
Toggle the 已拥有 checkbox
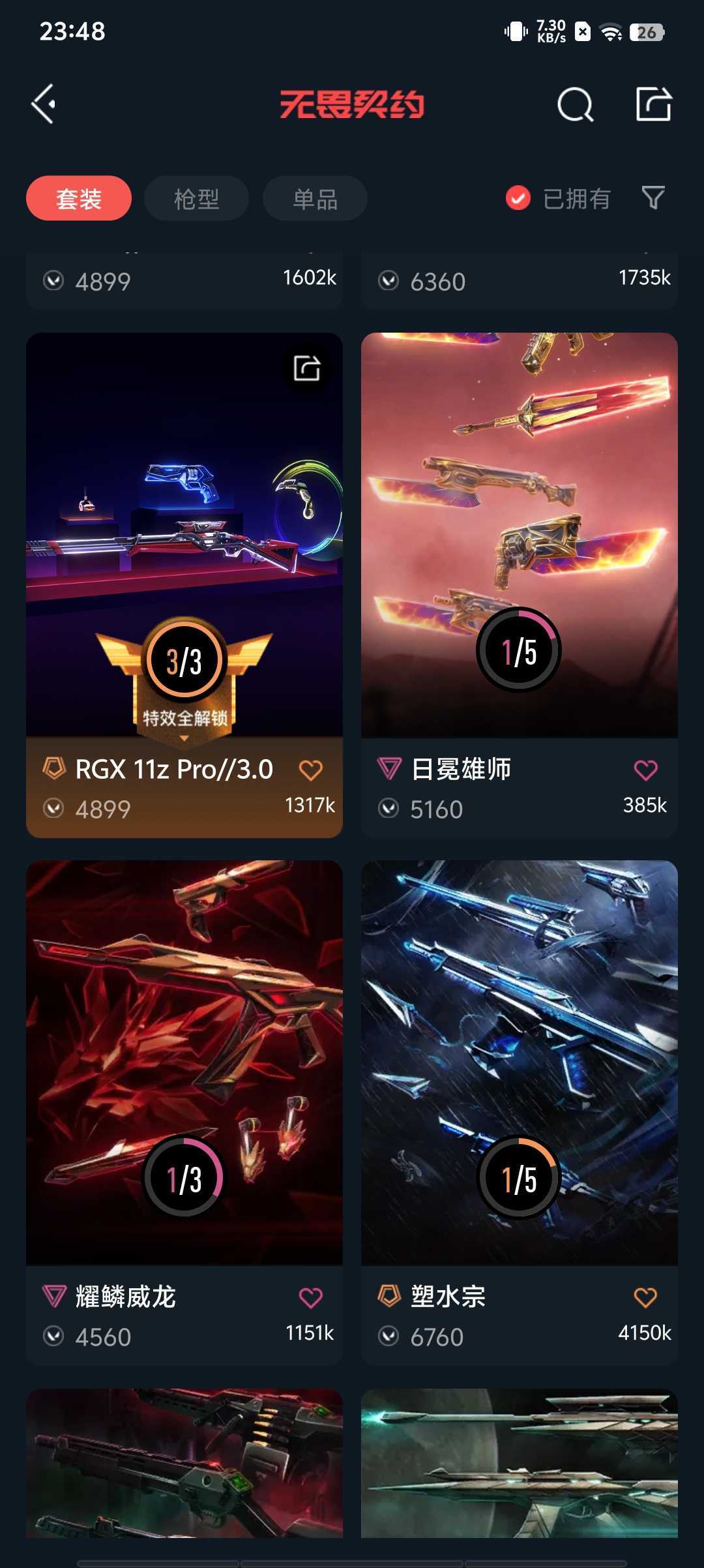click(518, 198)
